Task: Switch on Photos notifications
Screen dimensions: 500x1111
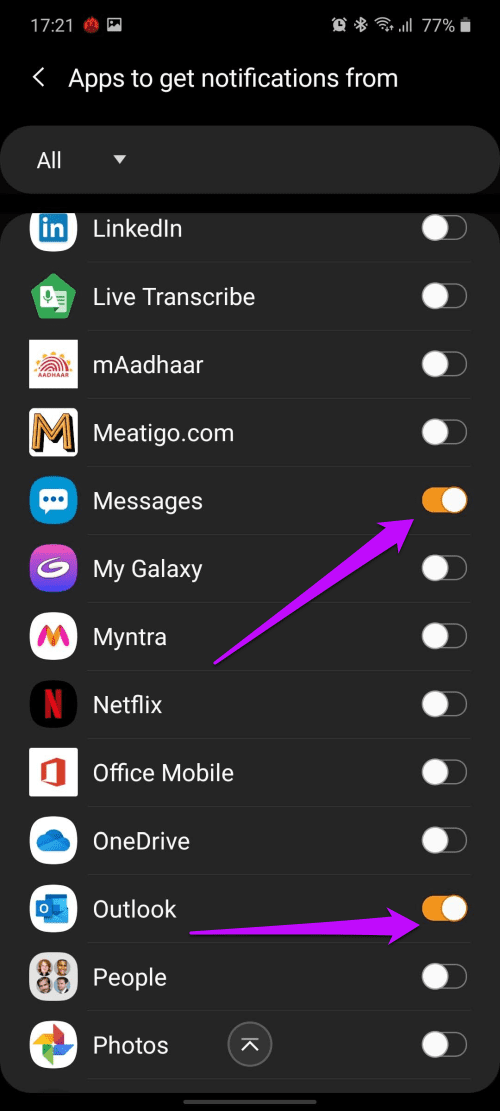Action: click(444, 1044)
